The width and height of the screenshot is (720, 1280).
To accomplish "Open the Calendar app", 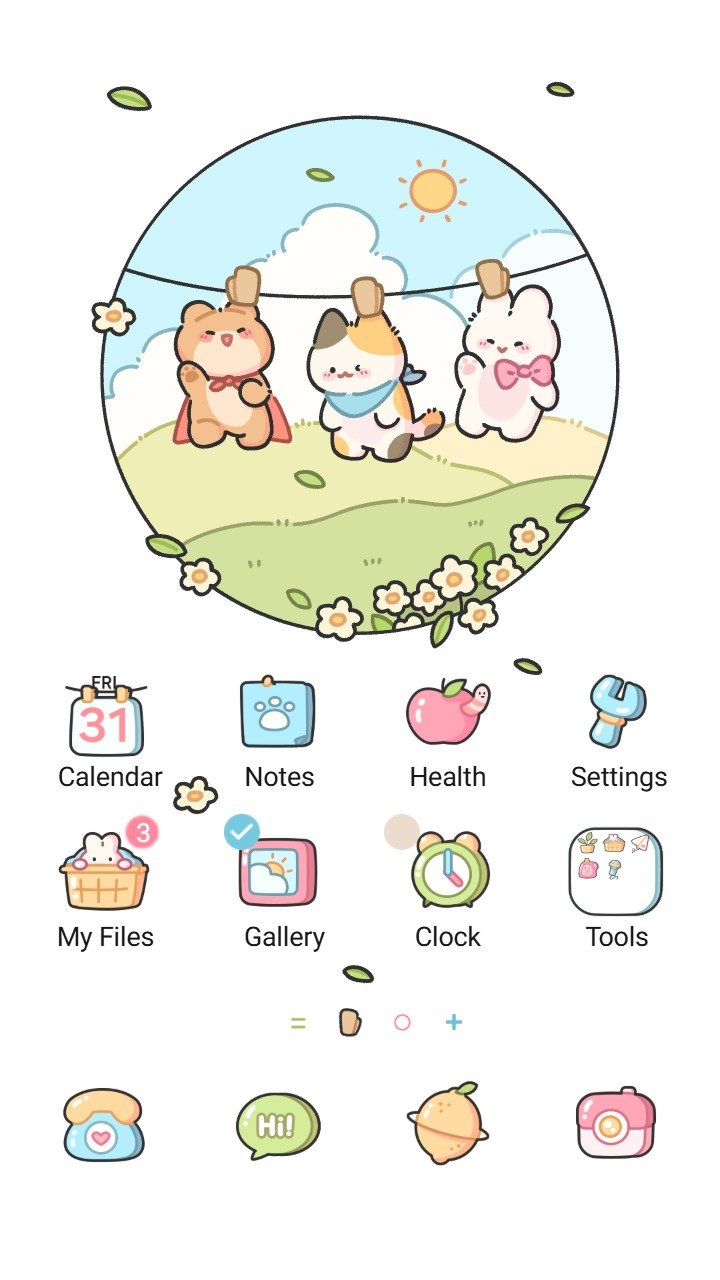I will [107, 718].
